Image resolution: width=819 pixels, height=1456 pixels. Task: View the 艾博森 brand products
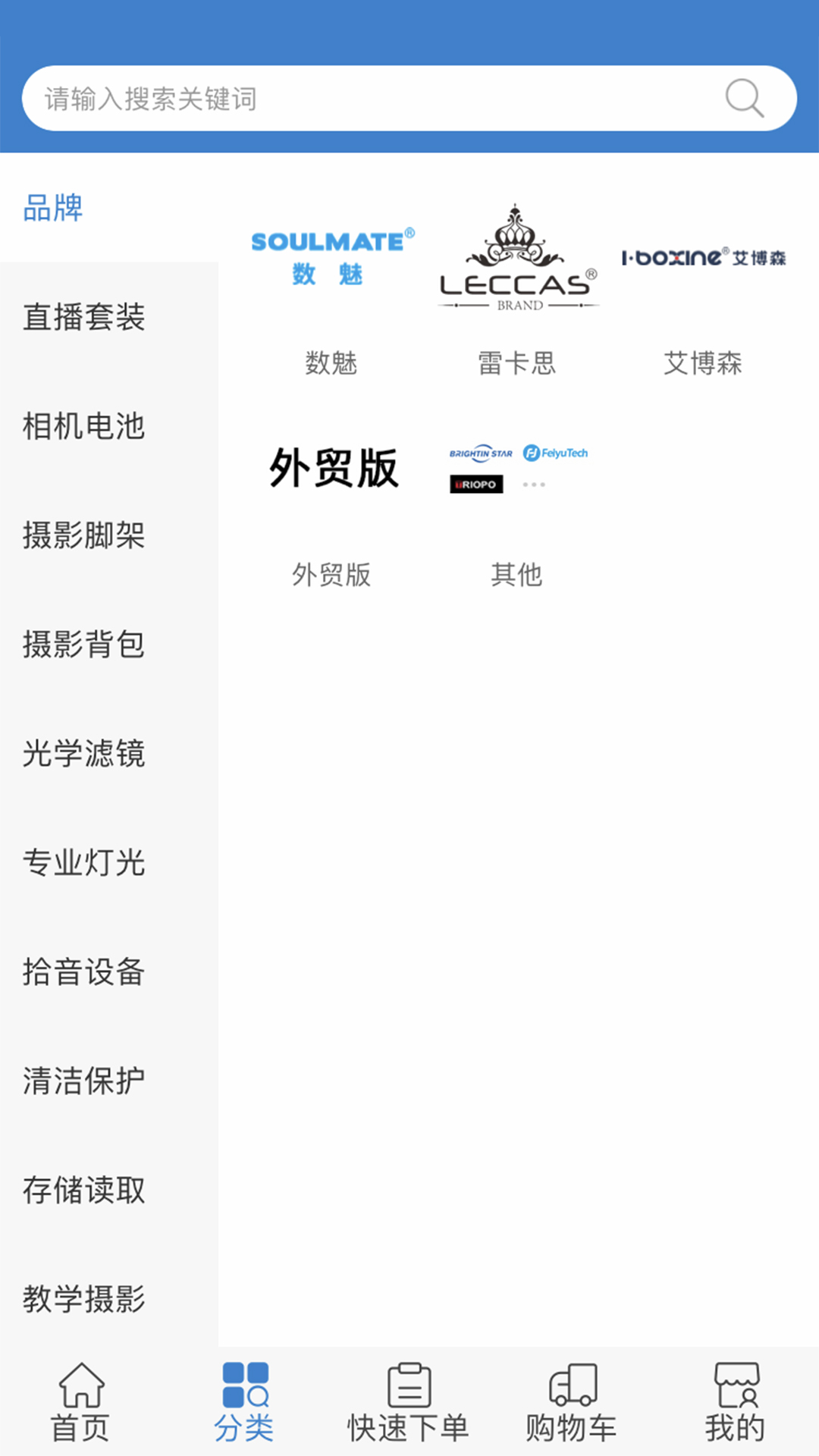coord(703,288)
